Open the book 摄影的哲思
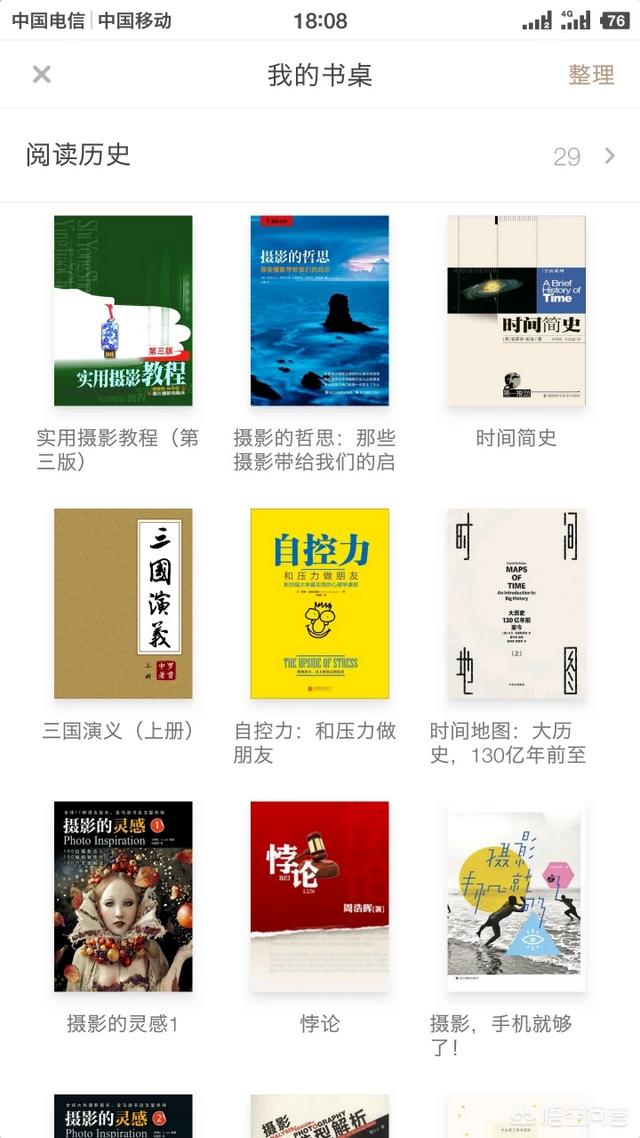 (319, 311)
